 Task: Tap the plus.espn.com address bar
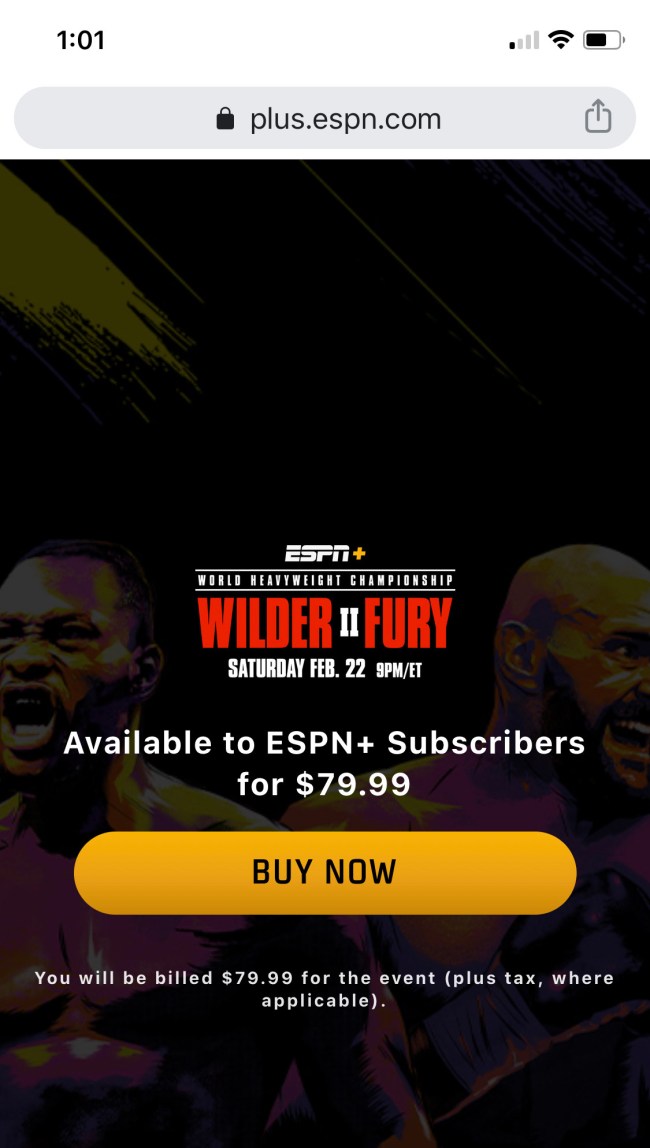(328, 119)
